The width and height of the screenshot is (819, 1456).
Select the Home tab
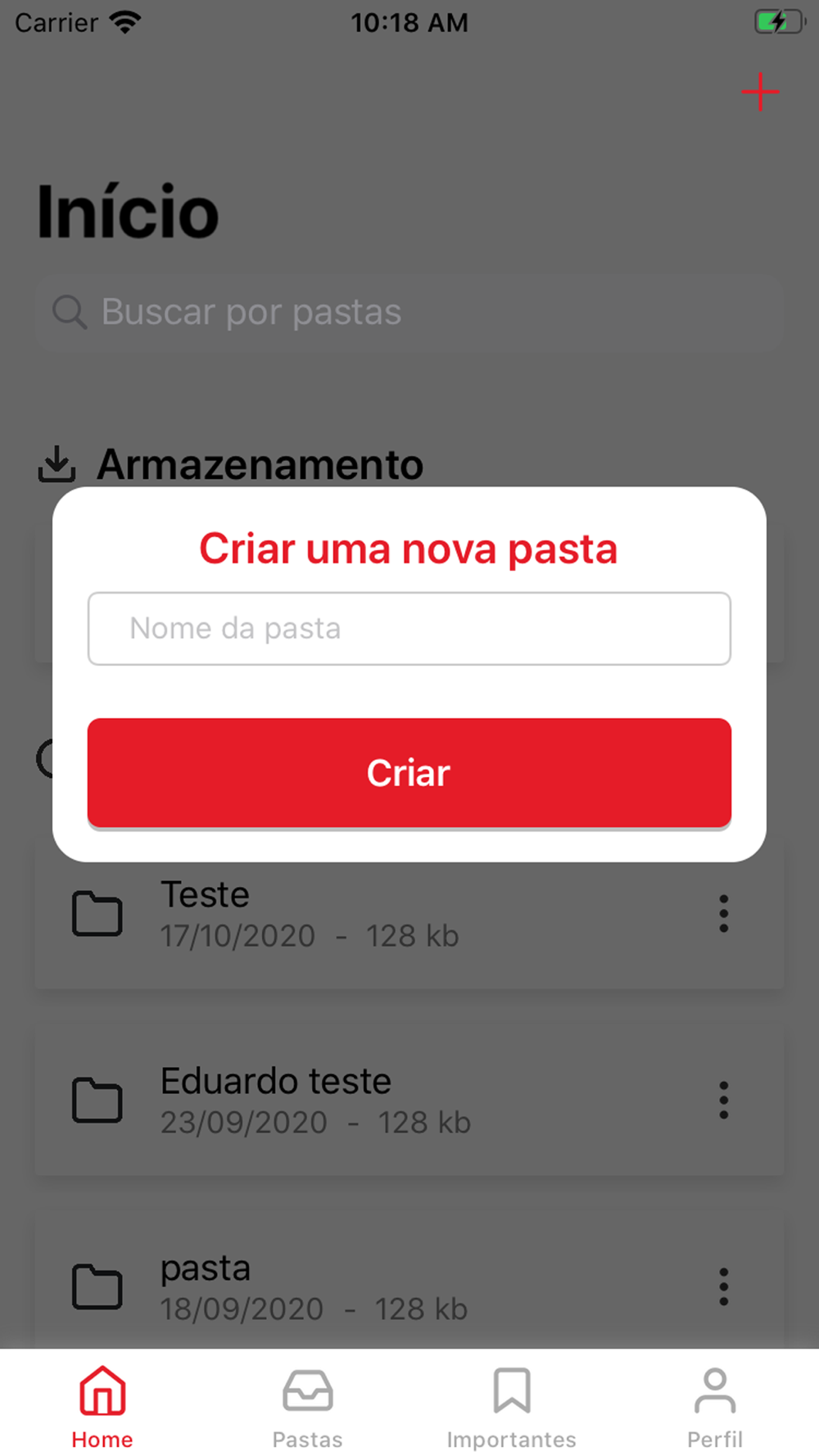coord(102,1408)
